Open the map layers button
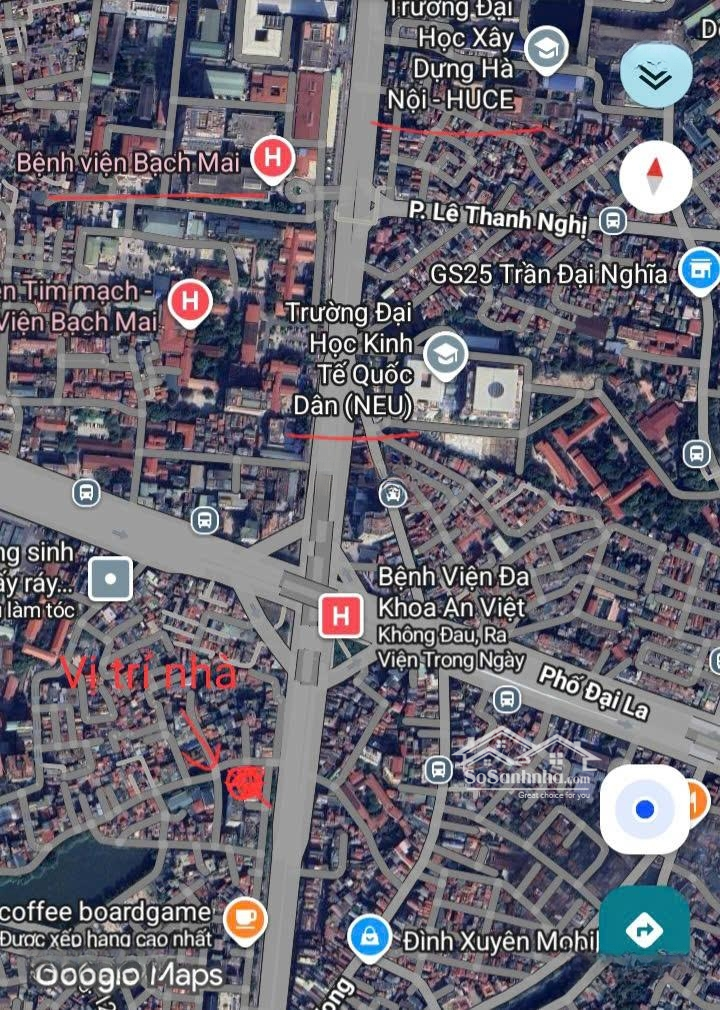The height and width of the screenshot is (1010, 720). pos(655,76)
